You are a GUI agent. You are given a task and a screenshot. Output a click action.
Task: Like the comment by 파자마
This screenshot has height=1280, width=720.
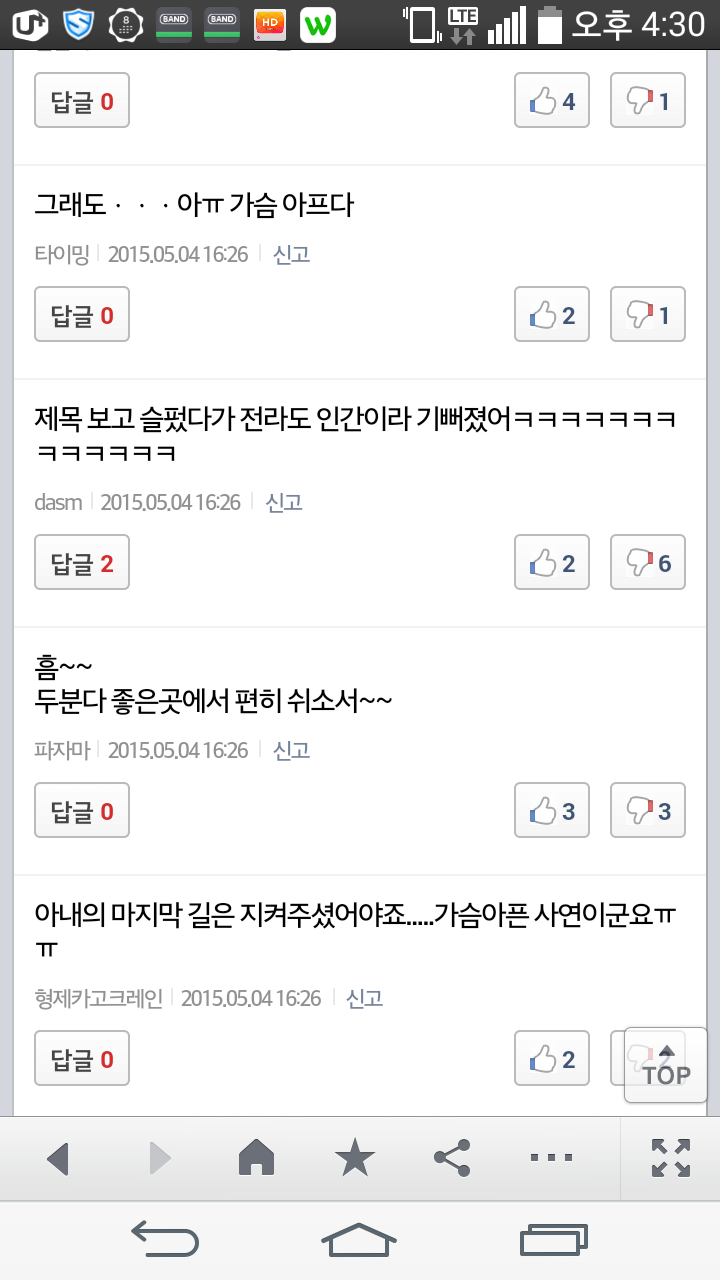(x=552, y=811)
